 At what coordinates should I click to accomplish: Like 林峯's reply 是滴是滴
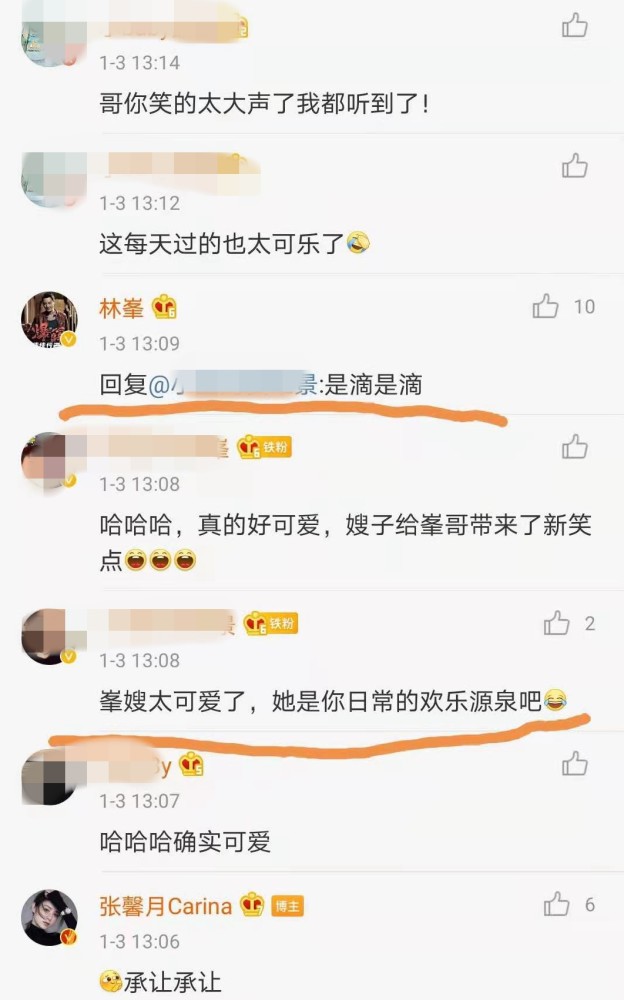pos(546,307)
